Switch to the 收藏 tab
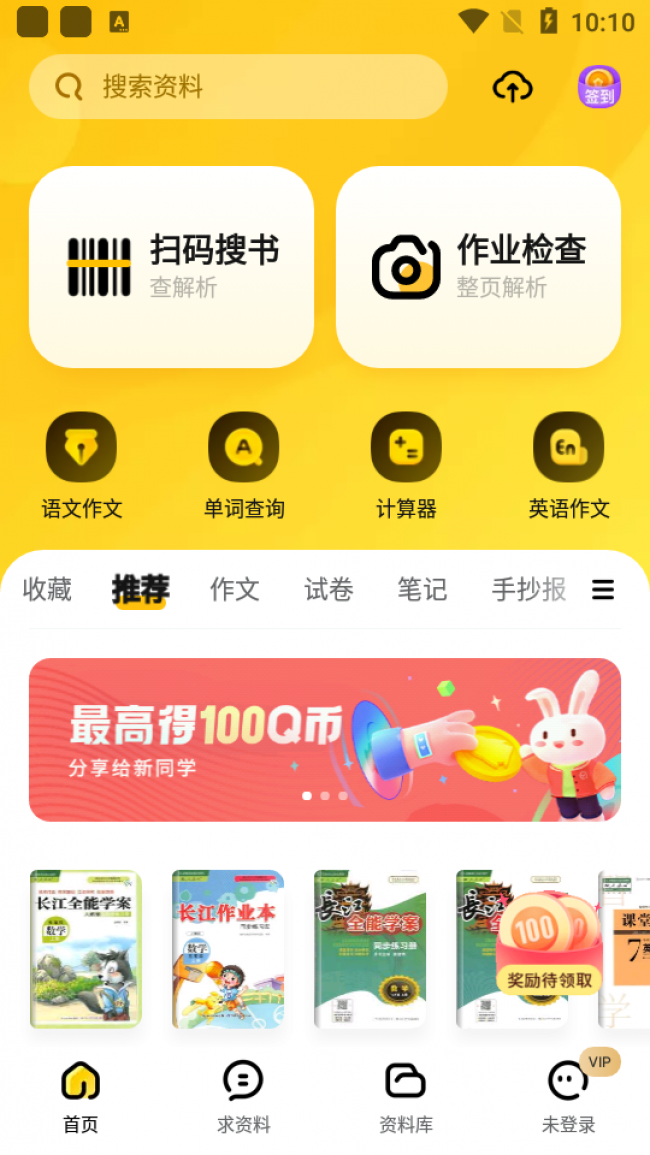This screenshot has width=650, height=1155. (x=47, y=590)
